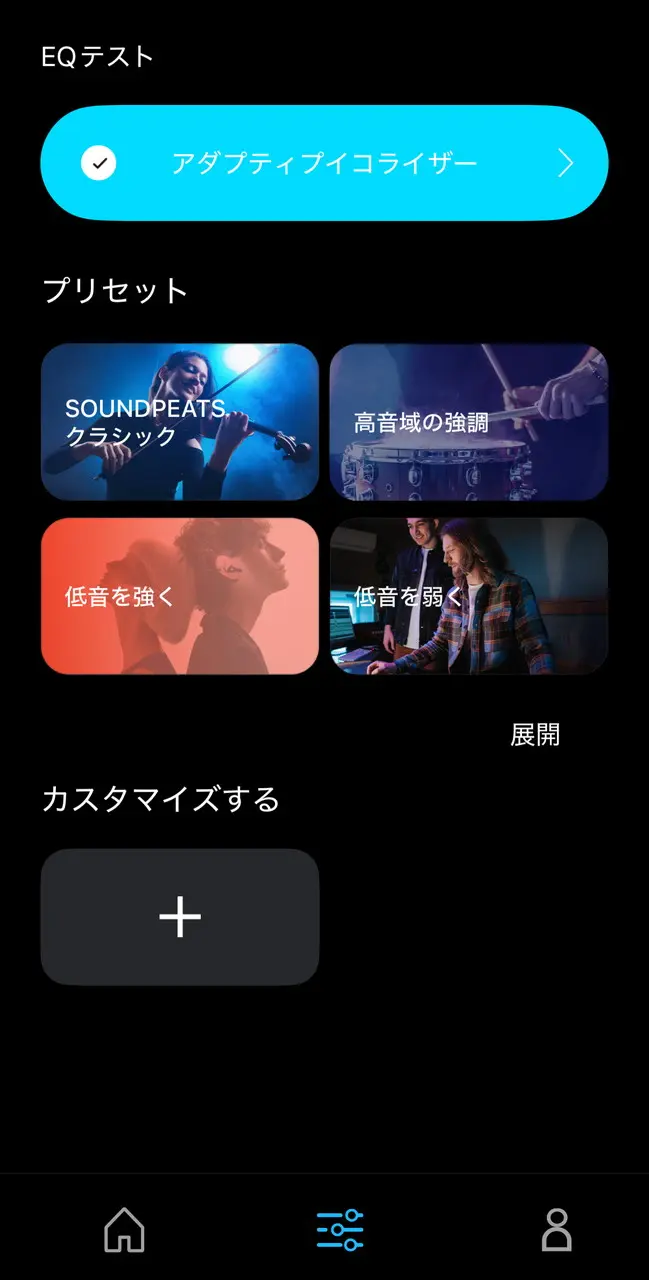Apply the 低音を強く preset
Screen dimensions: 649x1280
click(180, 596)
